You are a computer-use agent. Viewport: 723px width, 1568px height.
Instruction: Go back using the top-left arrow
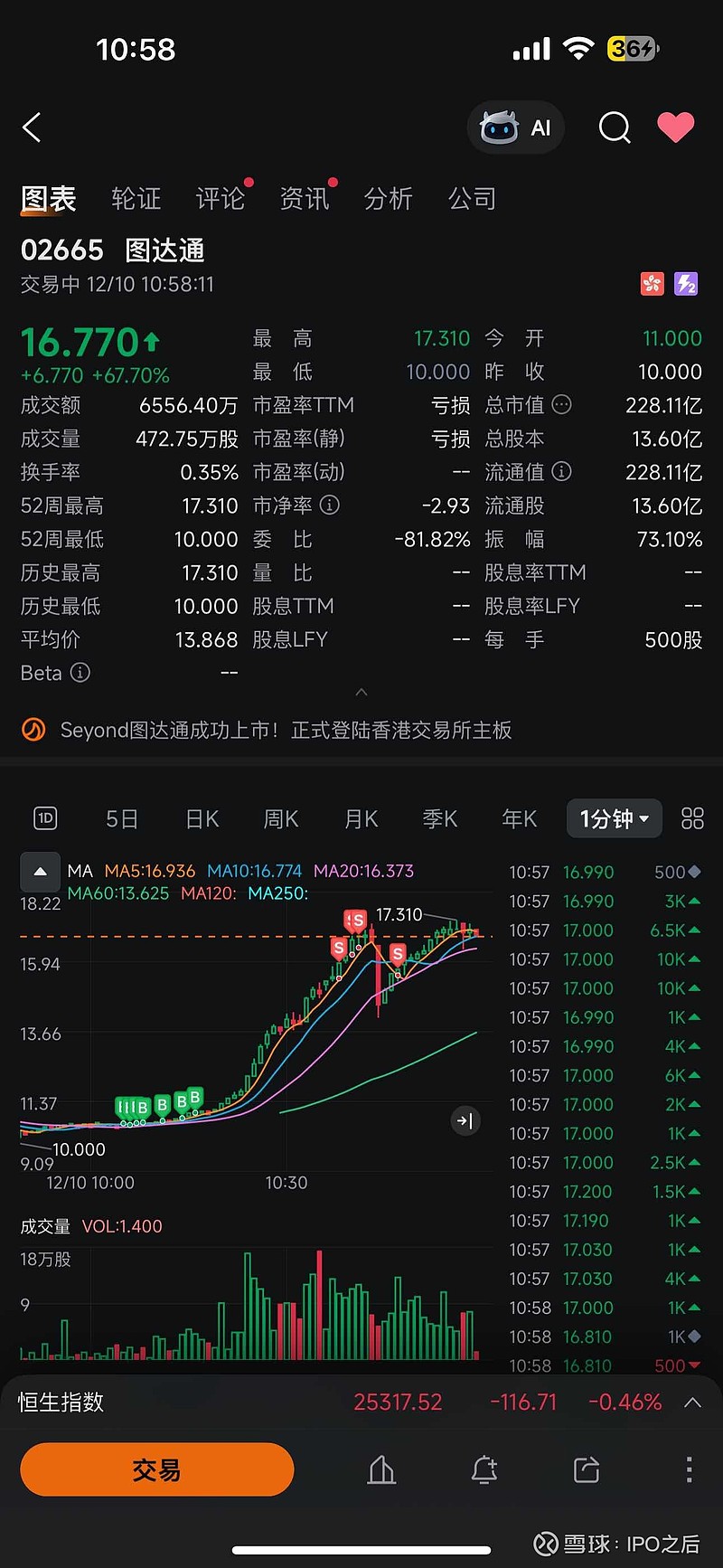[x=33, y=128]
